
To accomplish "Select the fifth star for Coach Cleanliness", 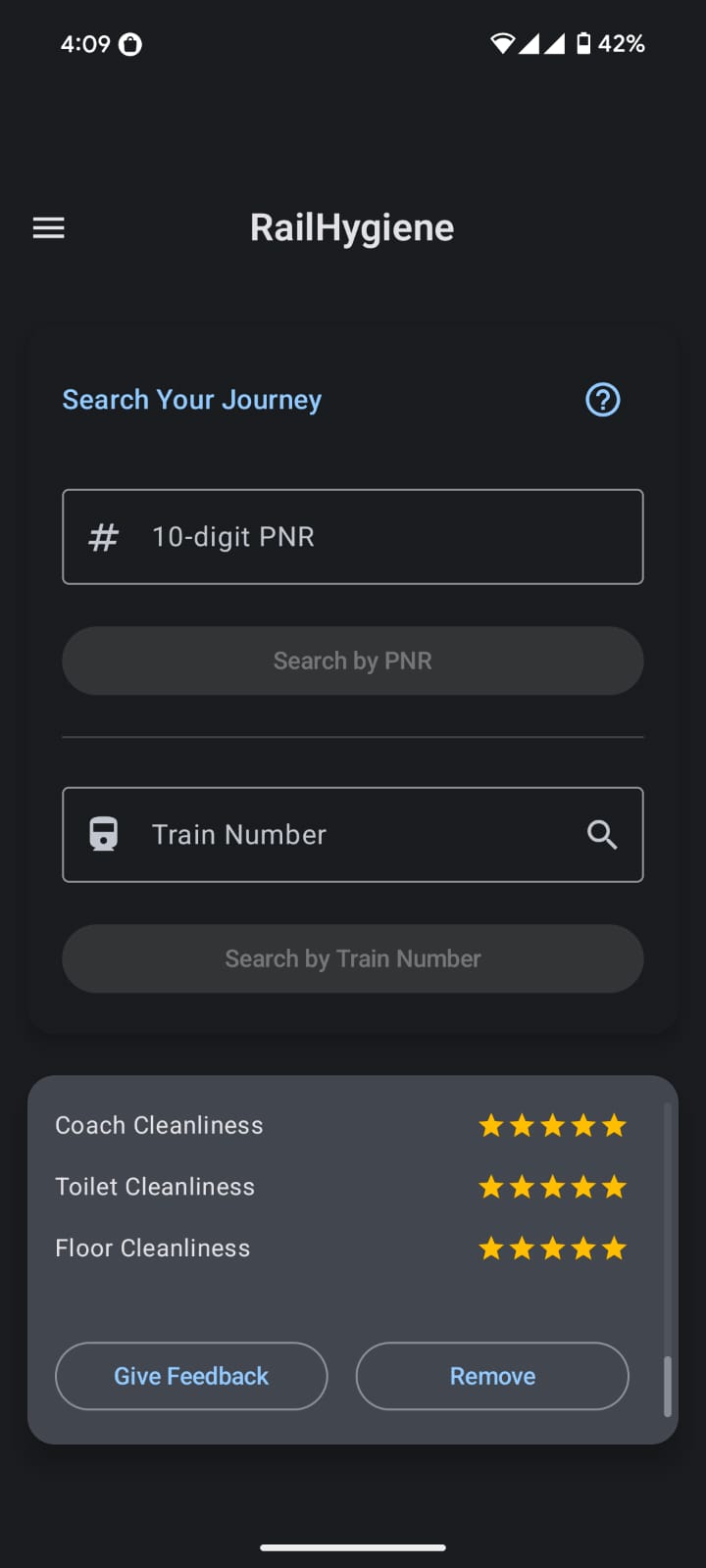I will coord(613,1125).
